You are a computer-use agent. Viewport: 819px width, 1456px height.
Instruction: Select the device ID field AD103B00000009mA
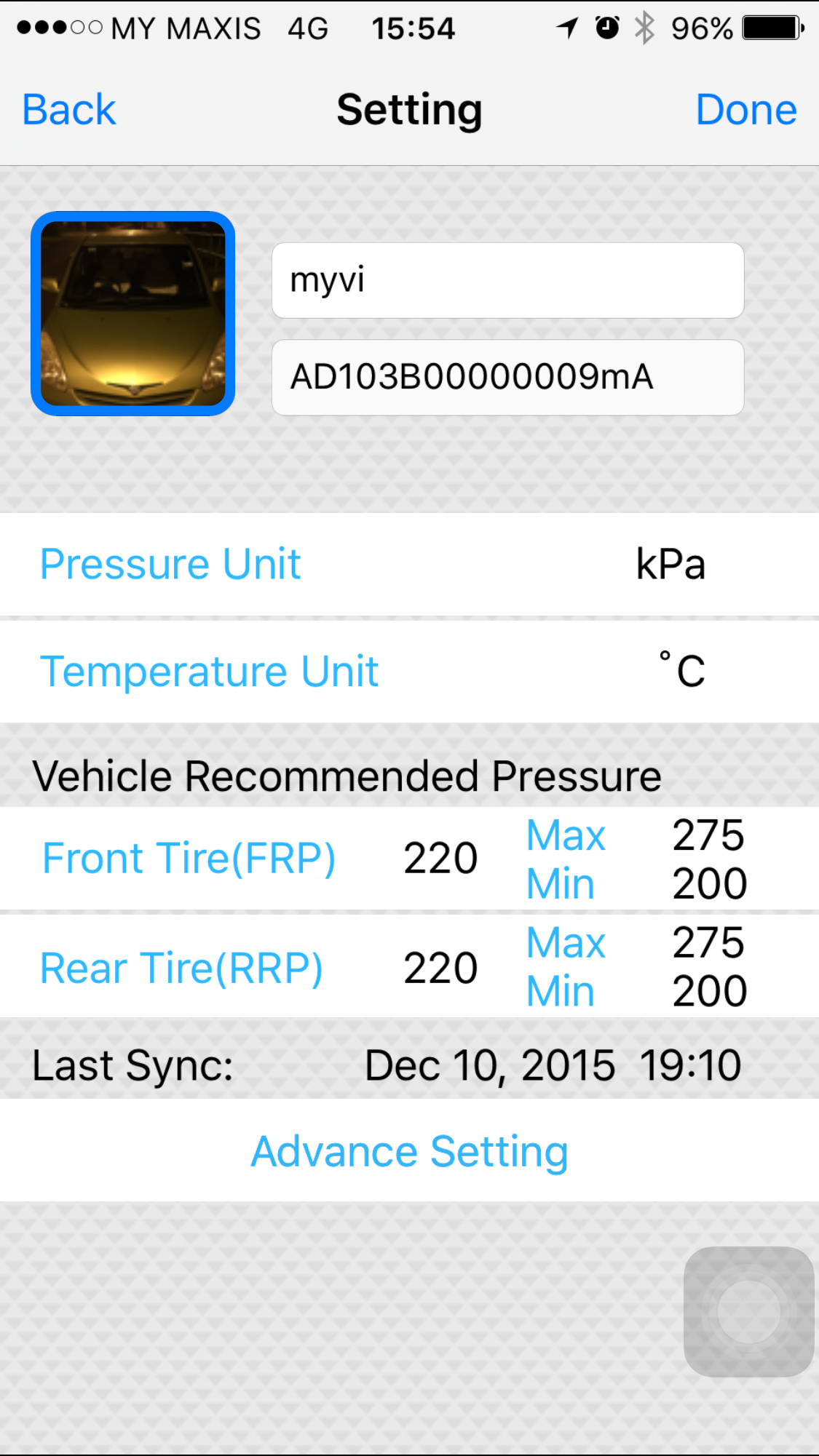pos(507,377)
